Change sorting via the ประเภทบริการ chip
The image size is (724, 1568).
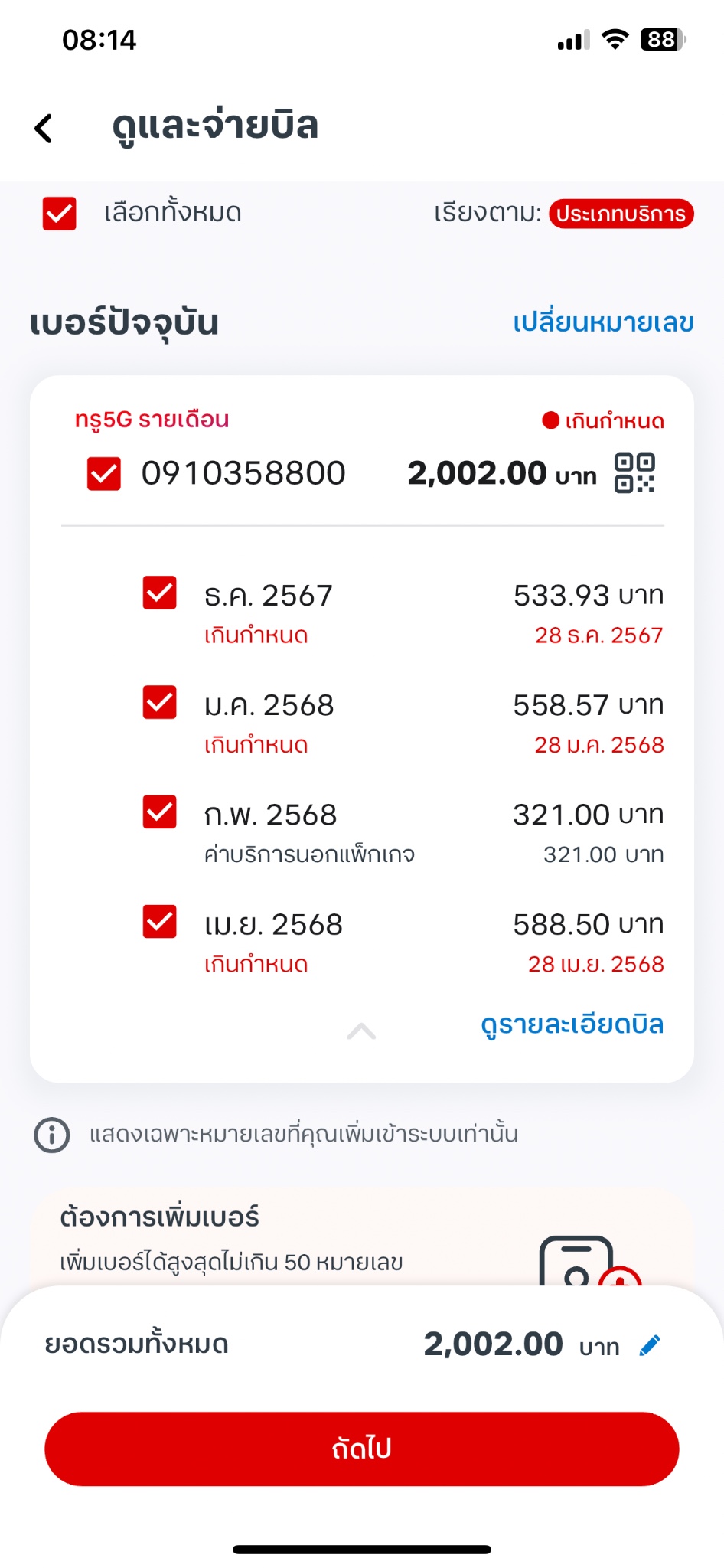tap(621, 214)
